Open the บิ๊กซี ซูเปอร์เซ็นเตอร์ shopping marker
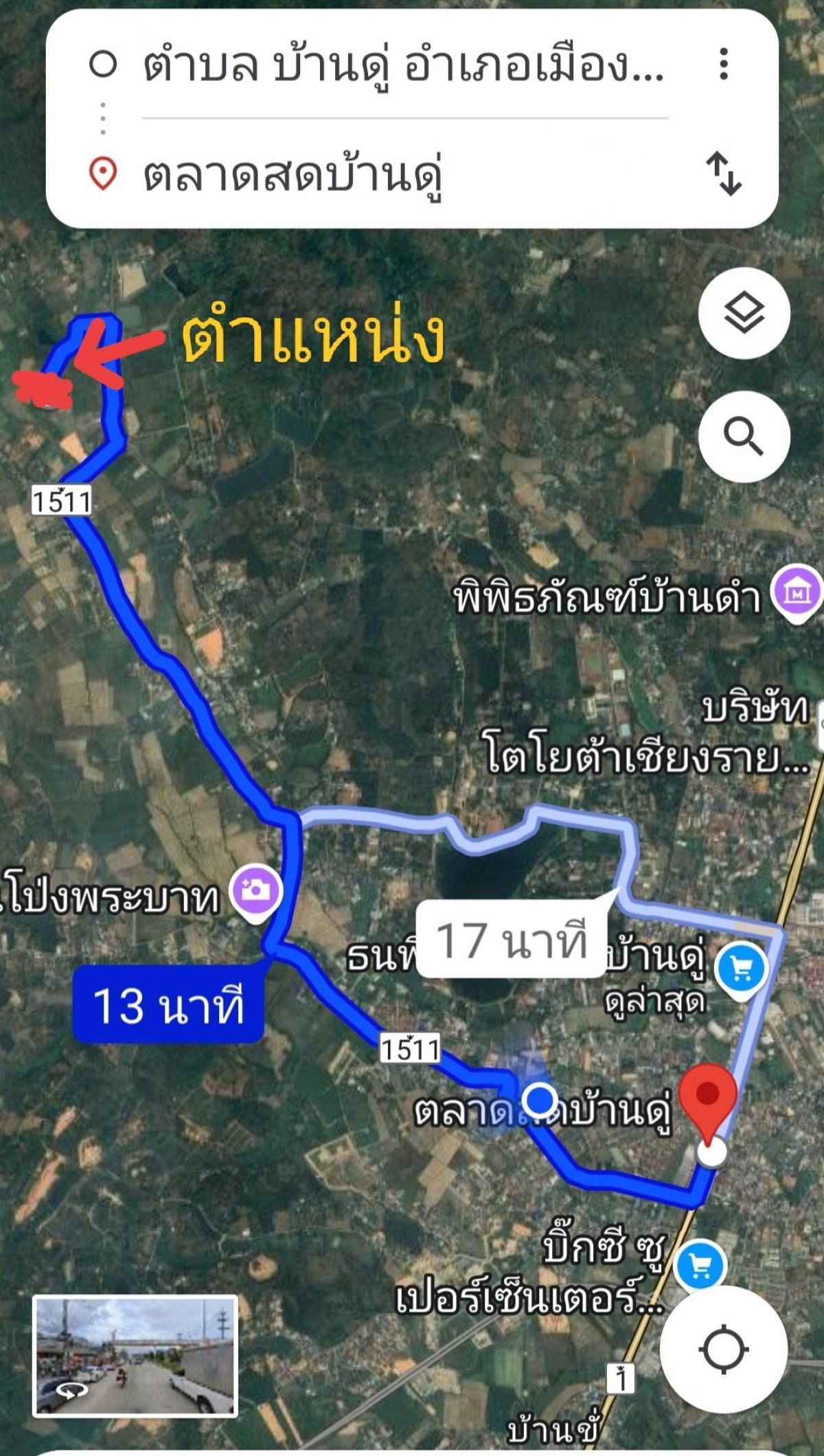The image size is (824, 1456). pyautogui.click(x=699, y=1264)
